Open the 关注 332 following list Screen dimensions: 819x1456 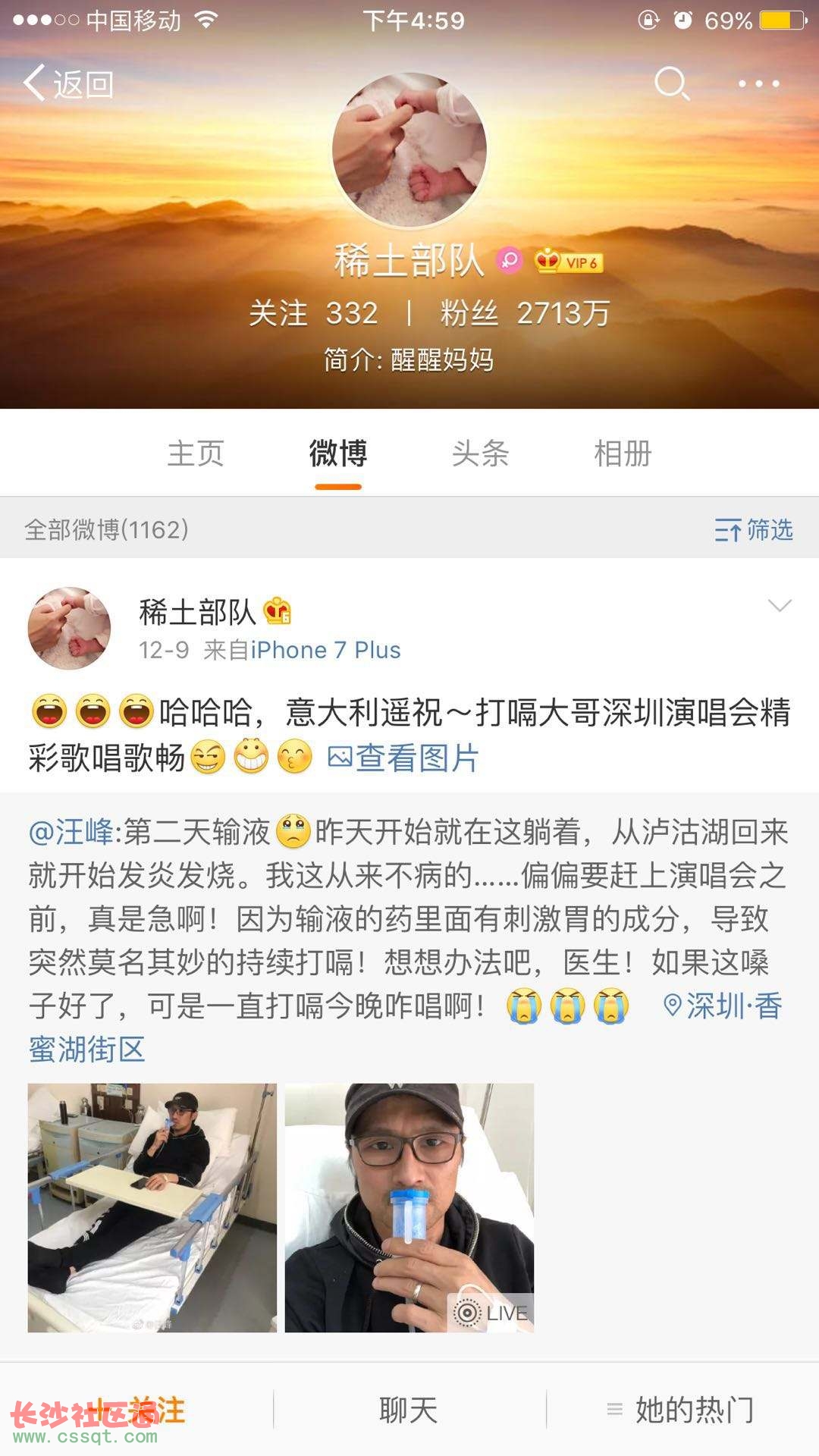pos(313,313)
